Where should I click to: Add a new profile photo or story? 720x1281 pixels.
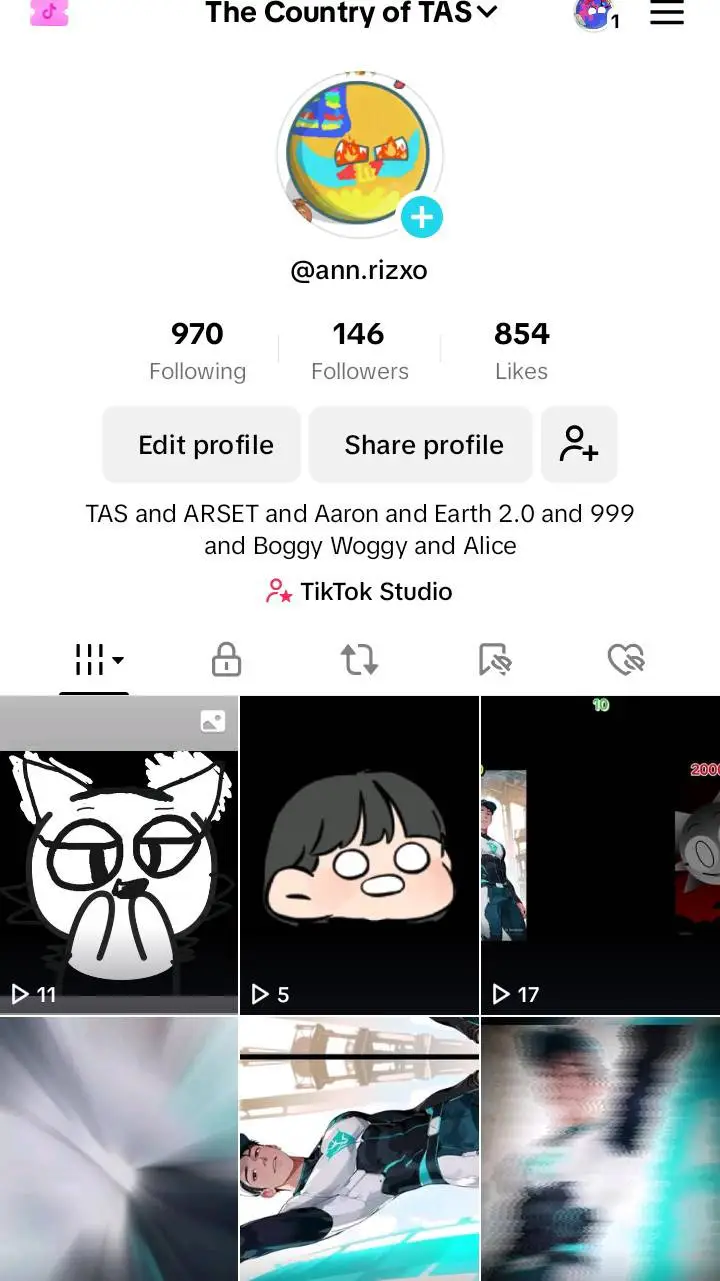pos(421,217)
